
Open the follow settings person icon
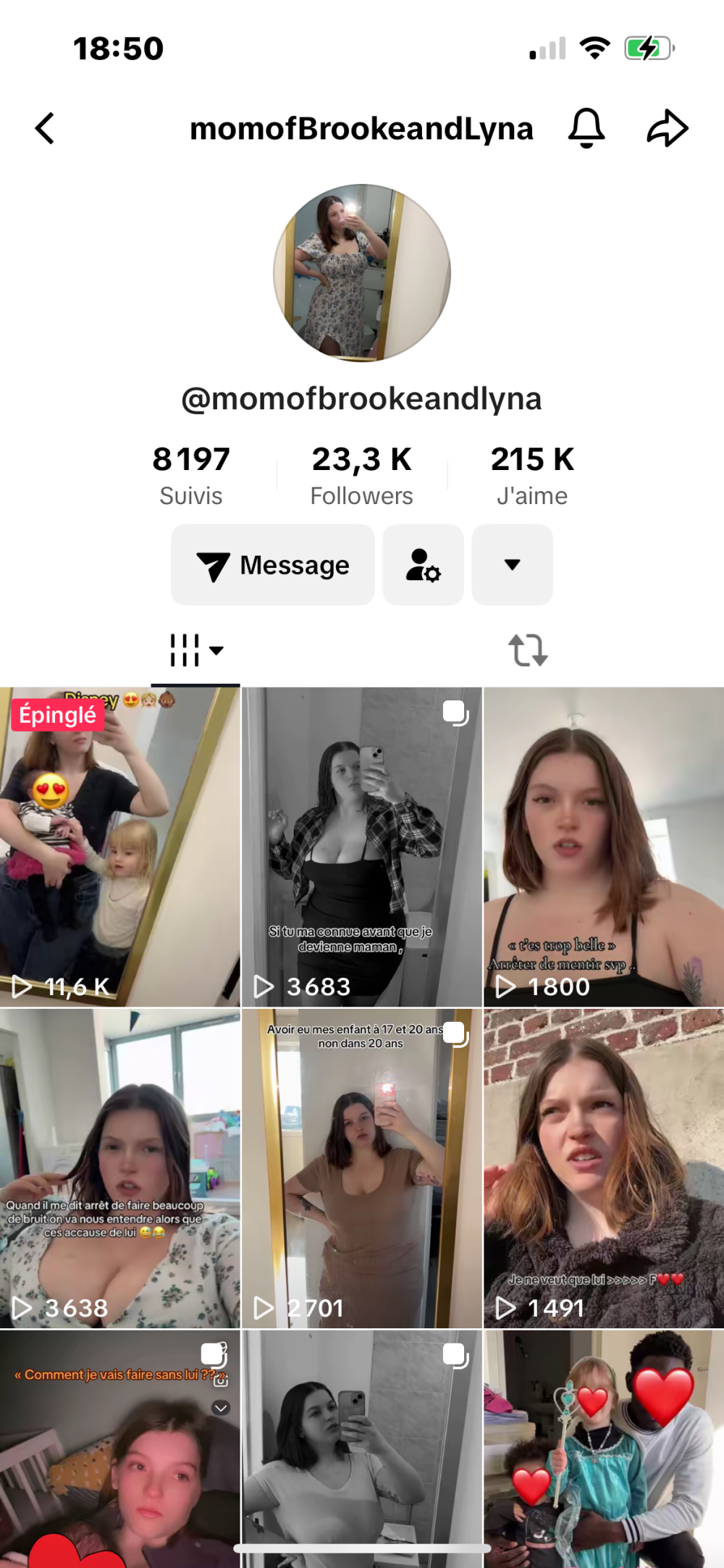click(x=423, y=565)
